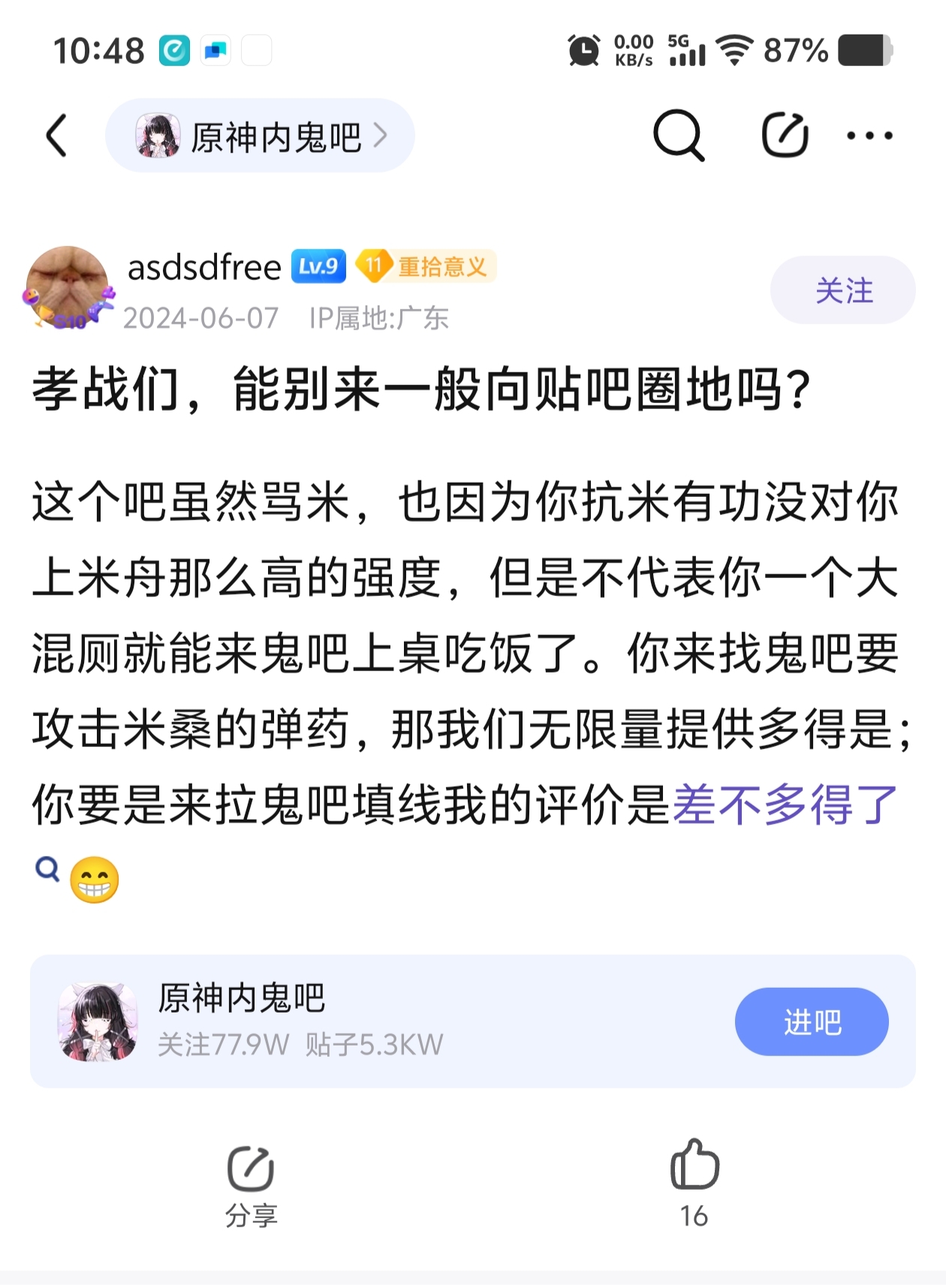Tap the share icon in top bar
This screenshot has height=1288, width=946.
tap(785, 136)
